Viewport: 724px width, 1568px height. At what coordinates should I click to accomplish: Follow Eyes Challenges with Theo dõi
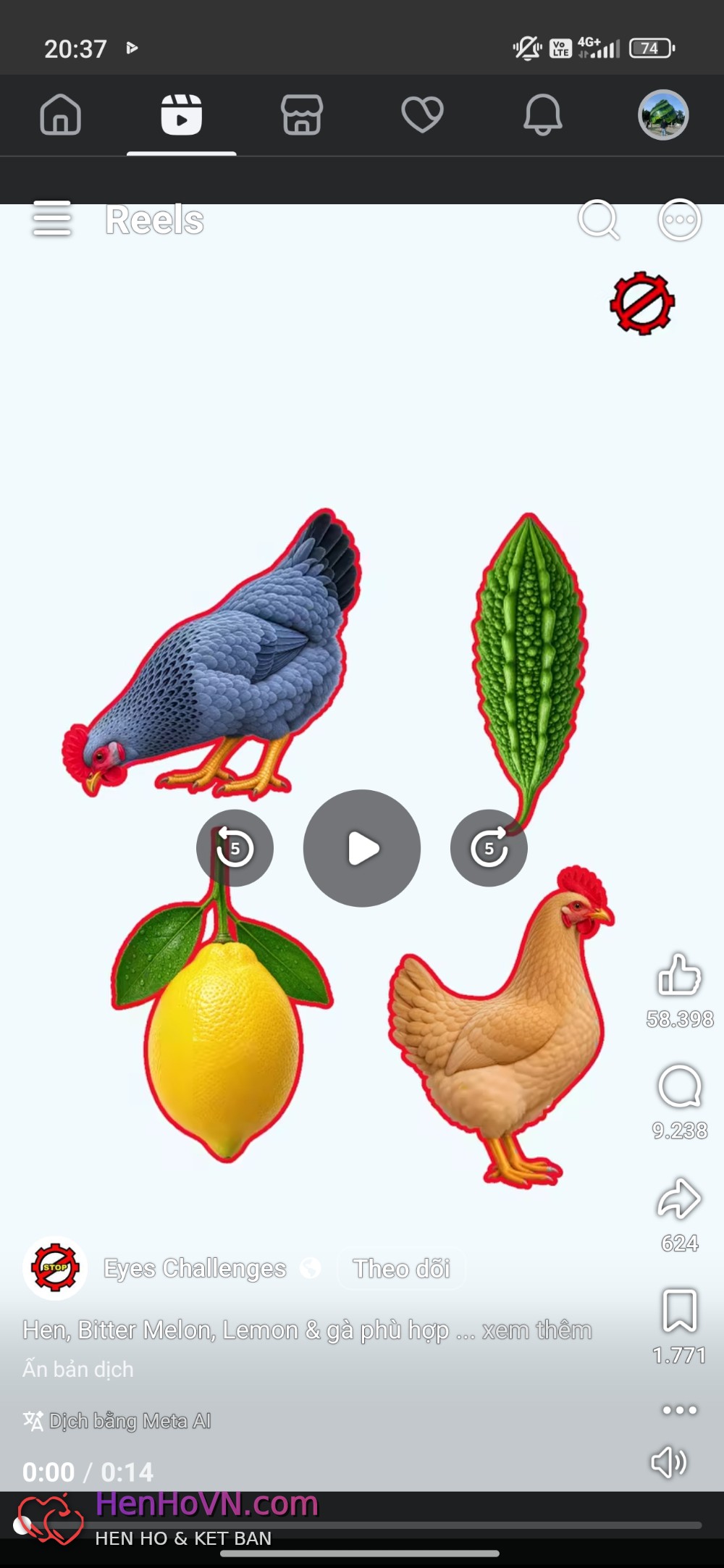click(402, 1268)
